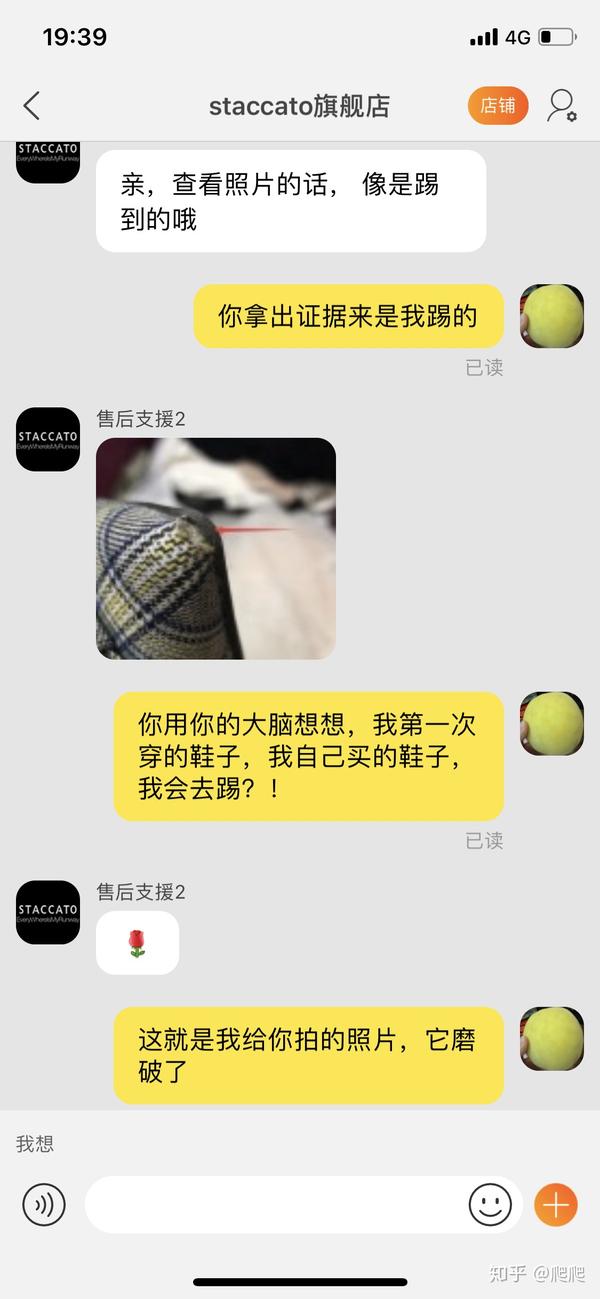Open the 店铺 store button

[497, 106]
